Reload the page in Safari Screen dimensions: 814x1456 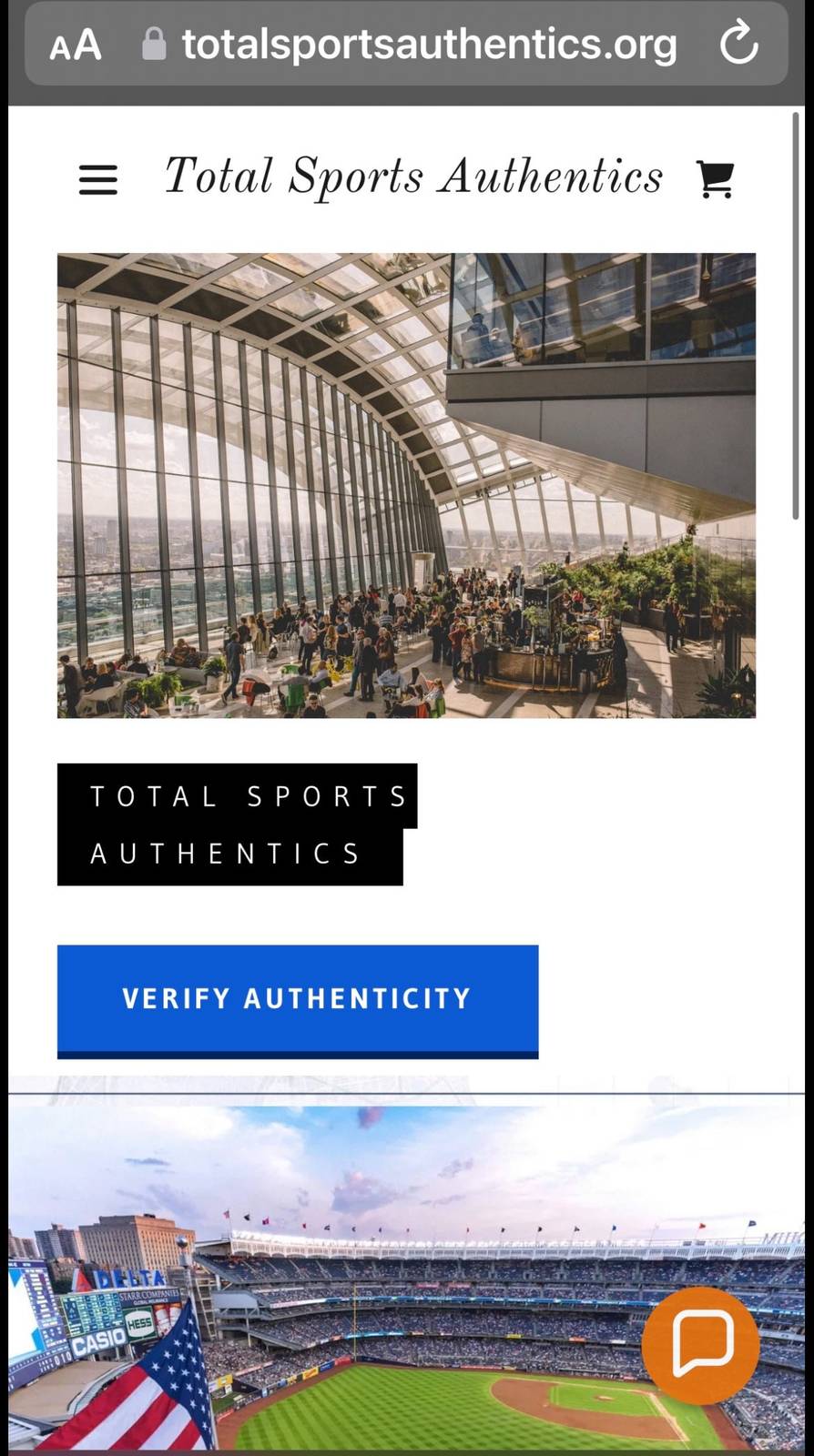[738, 44]
